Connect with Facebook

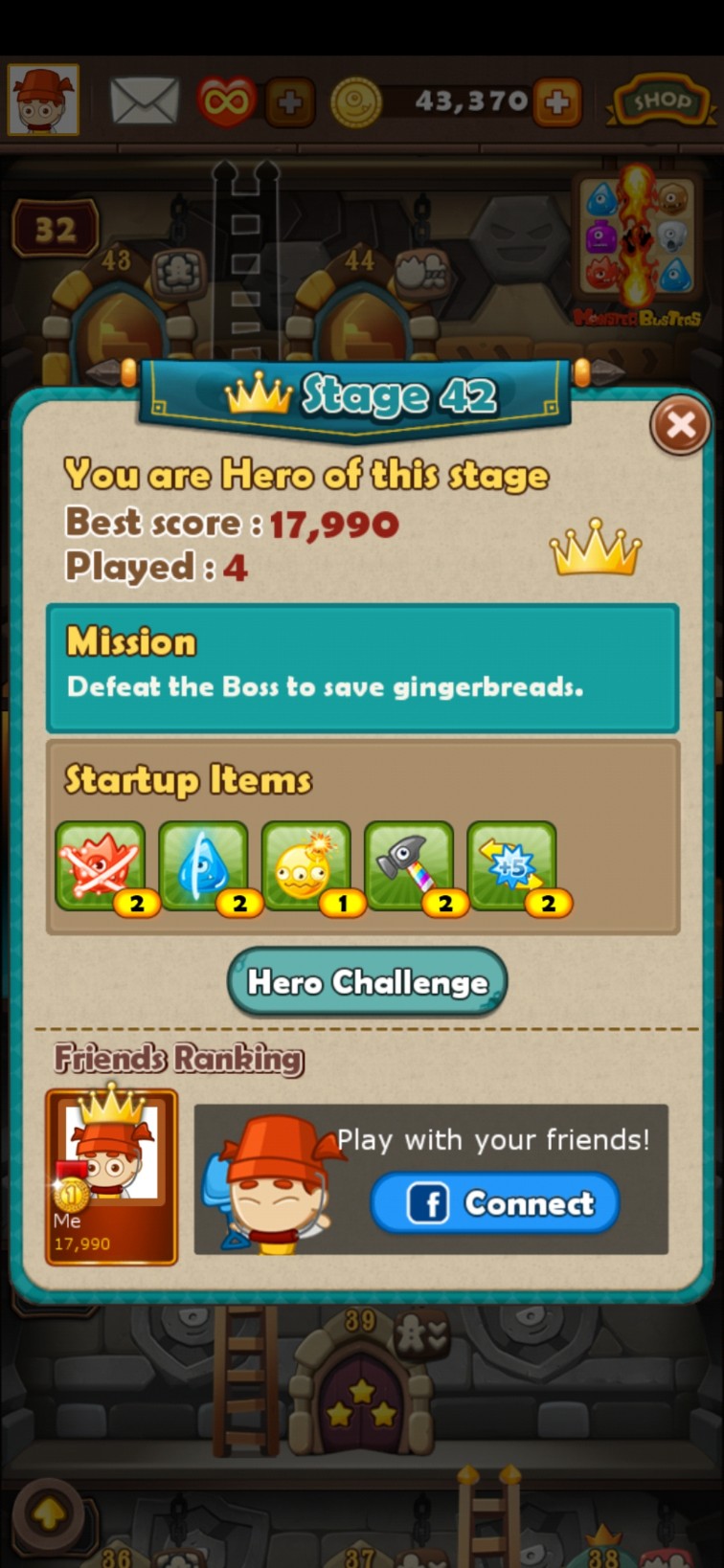click(495, 1203)
